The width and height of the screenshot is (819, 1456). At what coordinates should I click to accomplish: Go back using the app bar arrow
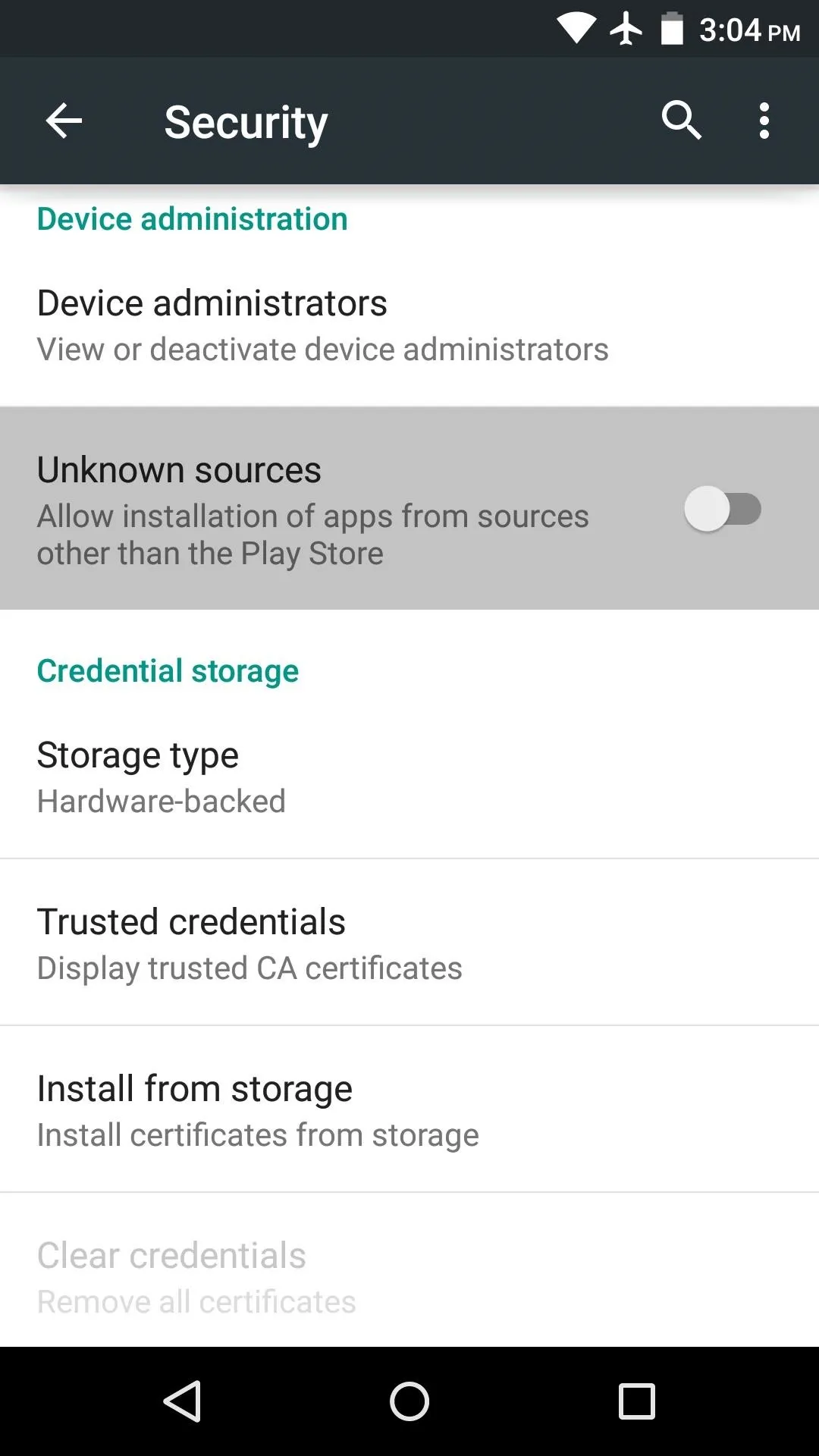tap(64, 121)
